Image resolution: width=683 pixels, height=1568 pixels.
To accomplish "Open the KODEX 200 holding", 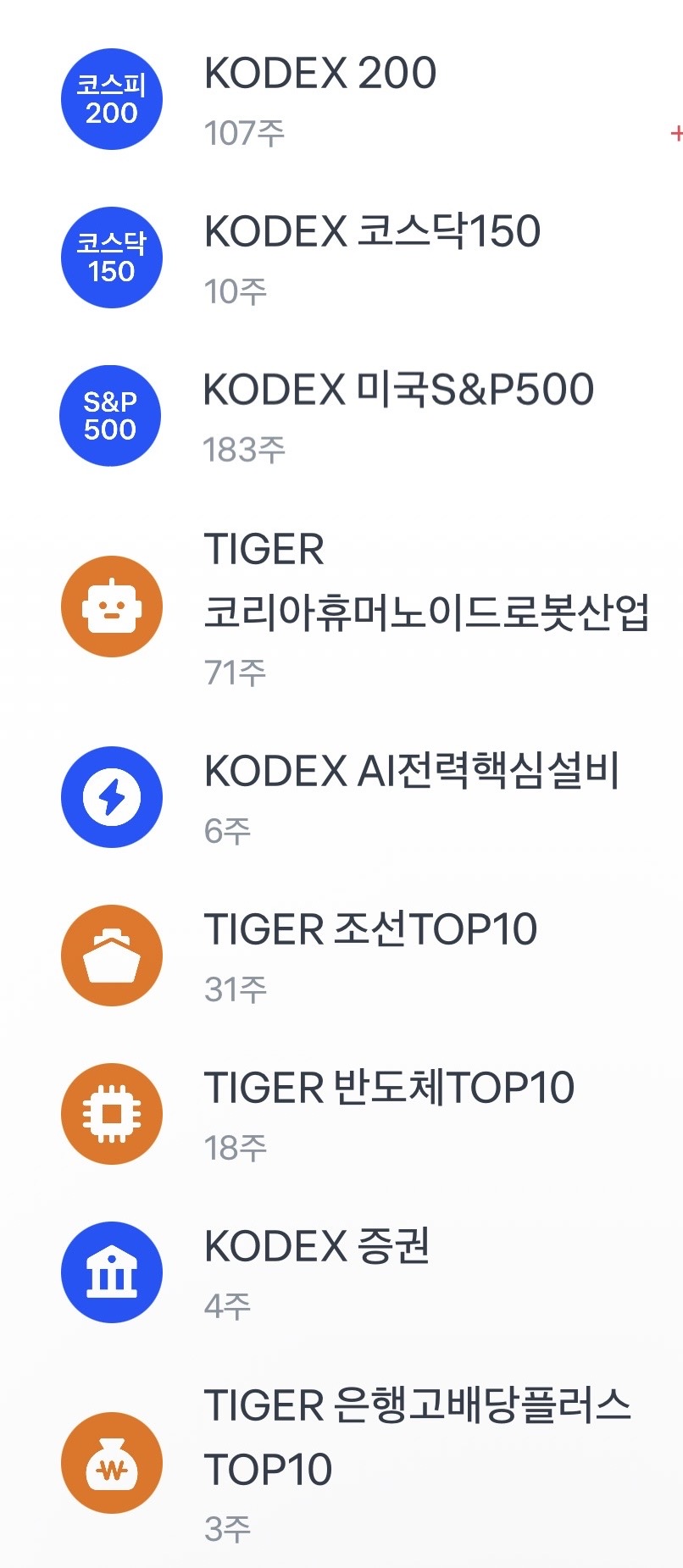I will (341, 99).
